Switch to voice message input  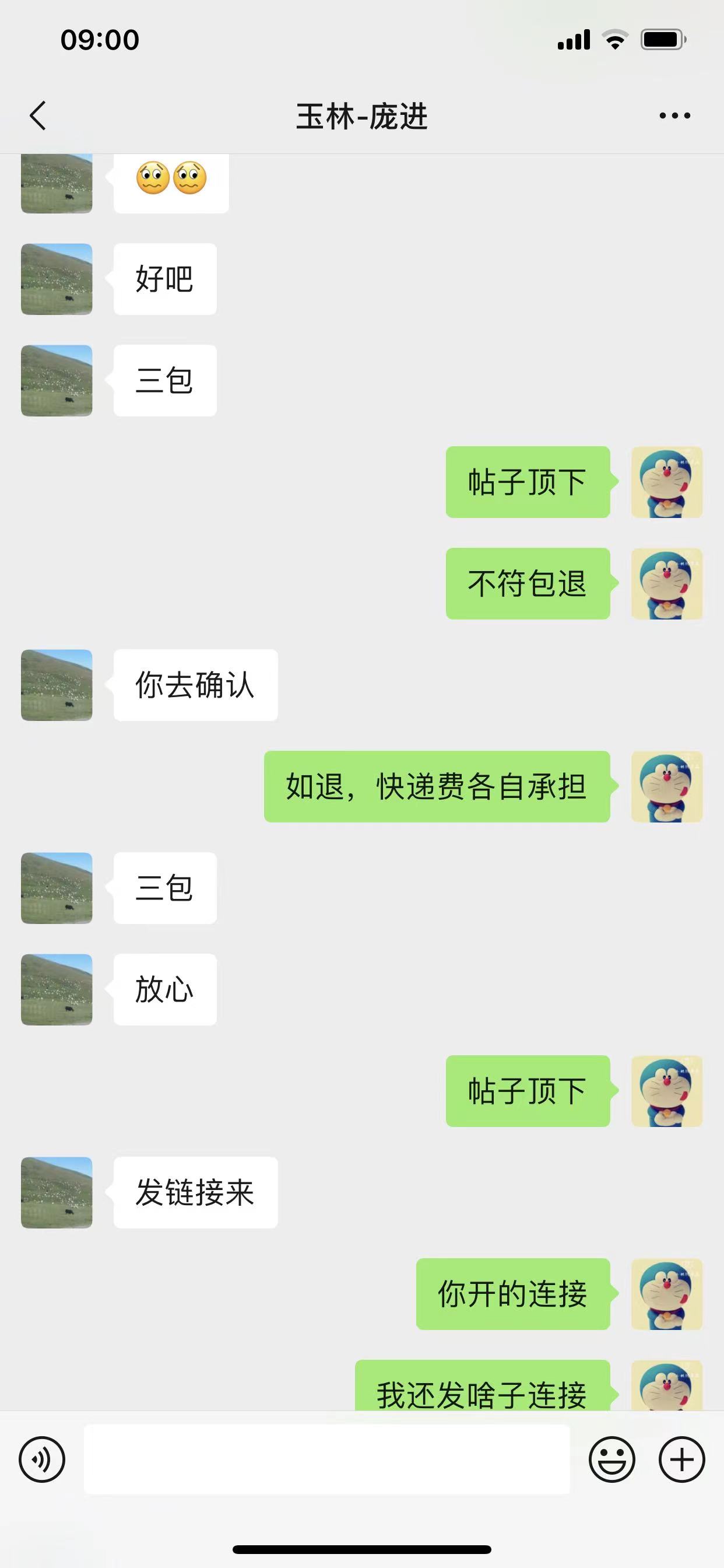point(42,1459)
